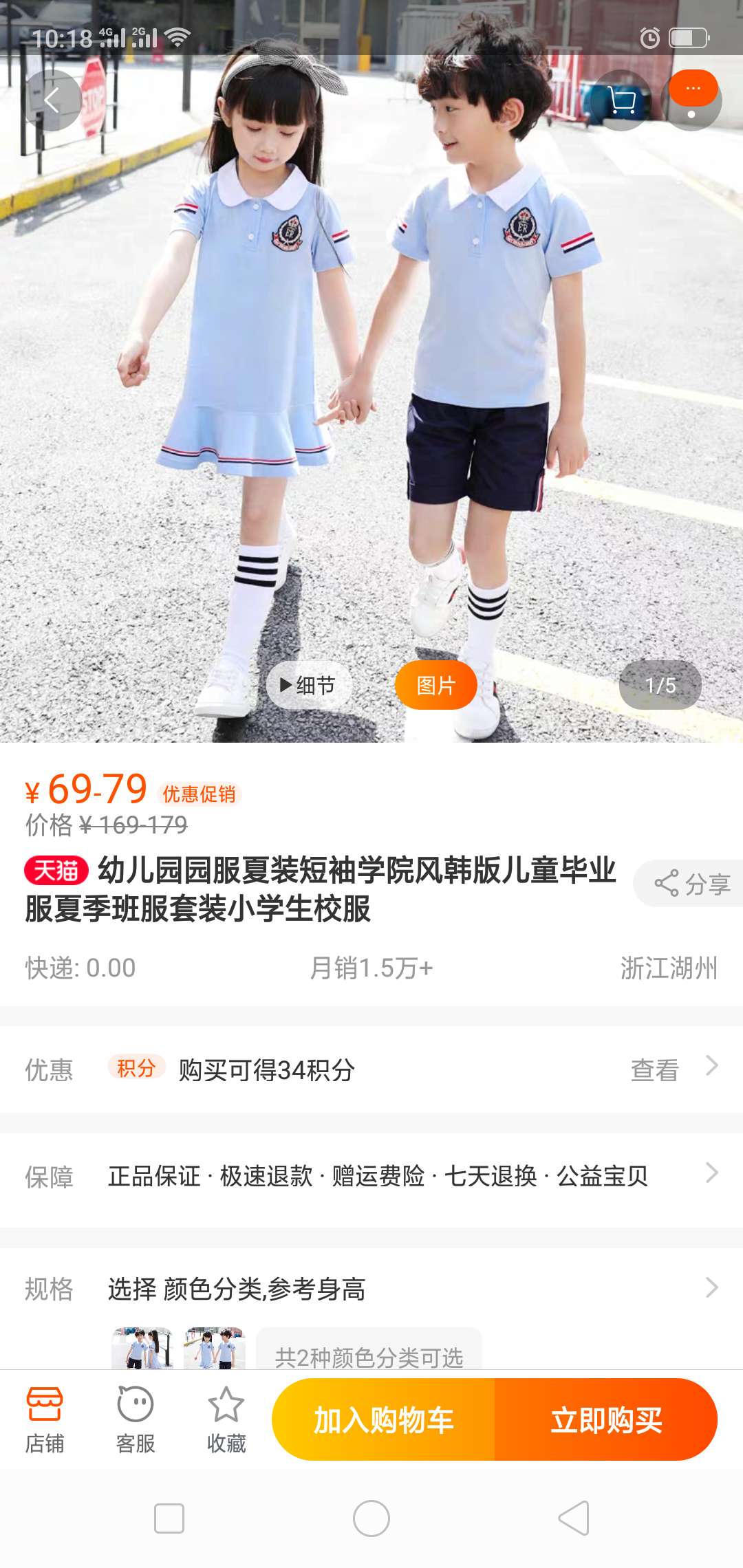This screenshot has height=1568, width=743.
Task: Select the first color variant thumbnail
Action: 142,1349
